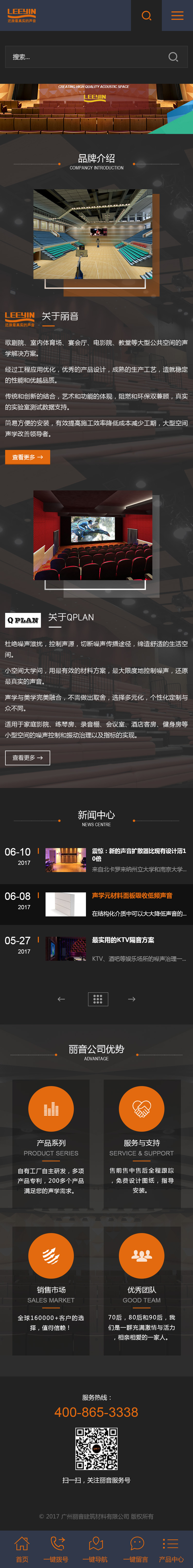Call hotline 400-865-3338
This screenshot has width=193, height=1568.
coord(97,1412)
